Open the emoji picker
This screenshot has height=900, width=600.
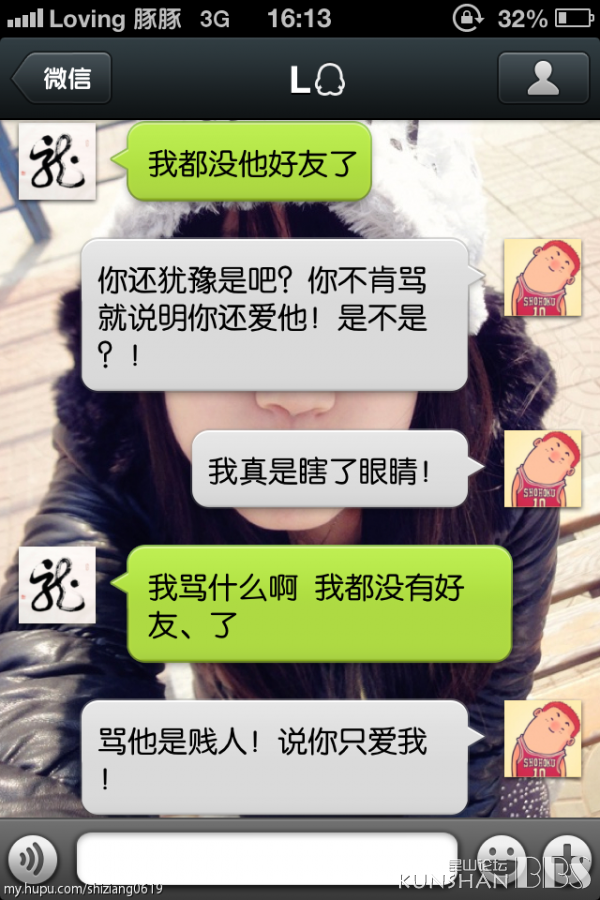500,858
